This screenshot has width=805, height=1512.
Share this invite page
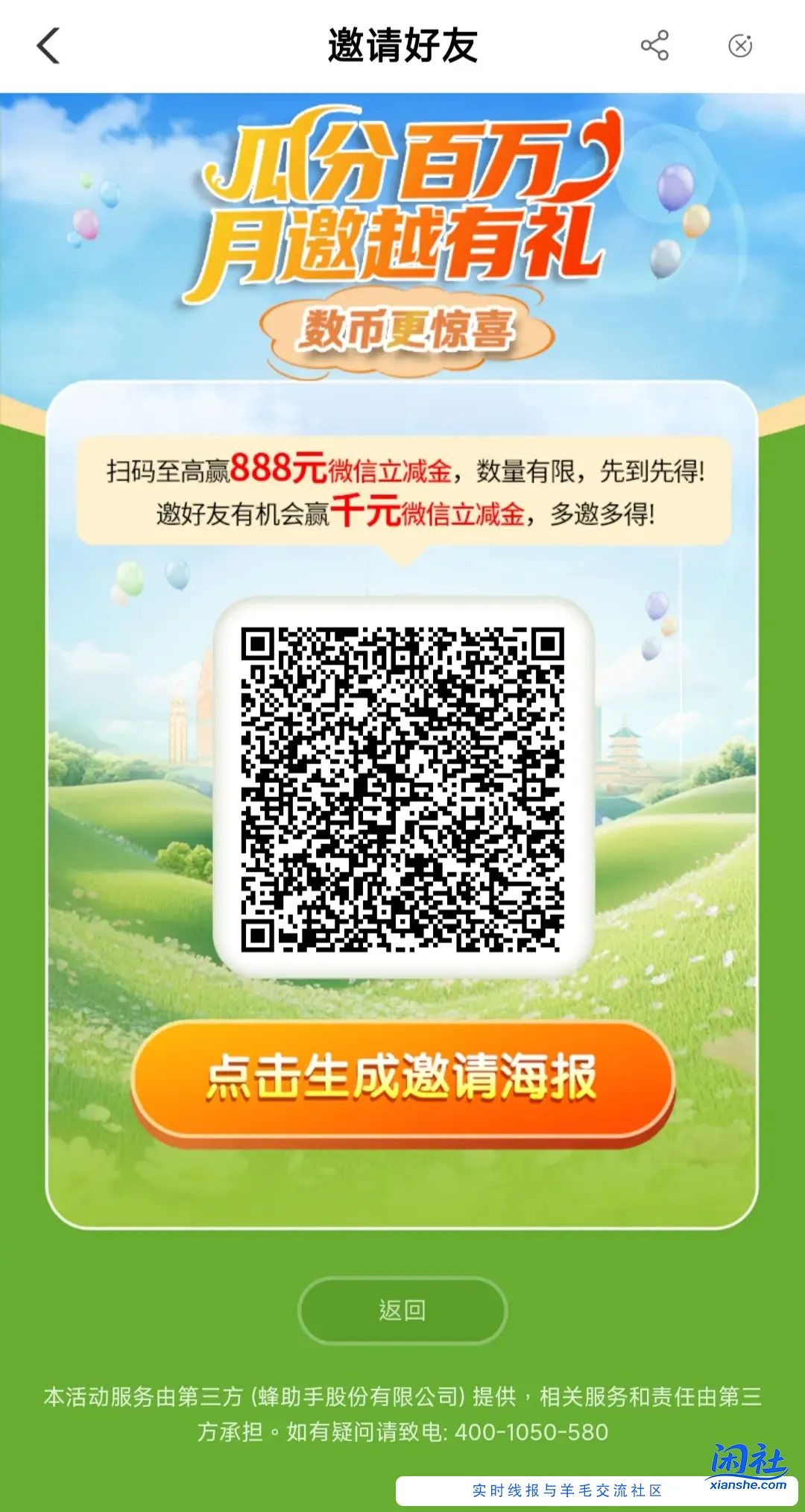(x=654, y=46)
